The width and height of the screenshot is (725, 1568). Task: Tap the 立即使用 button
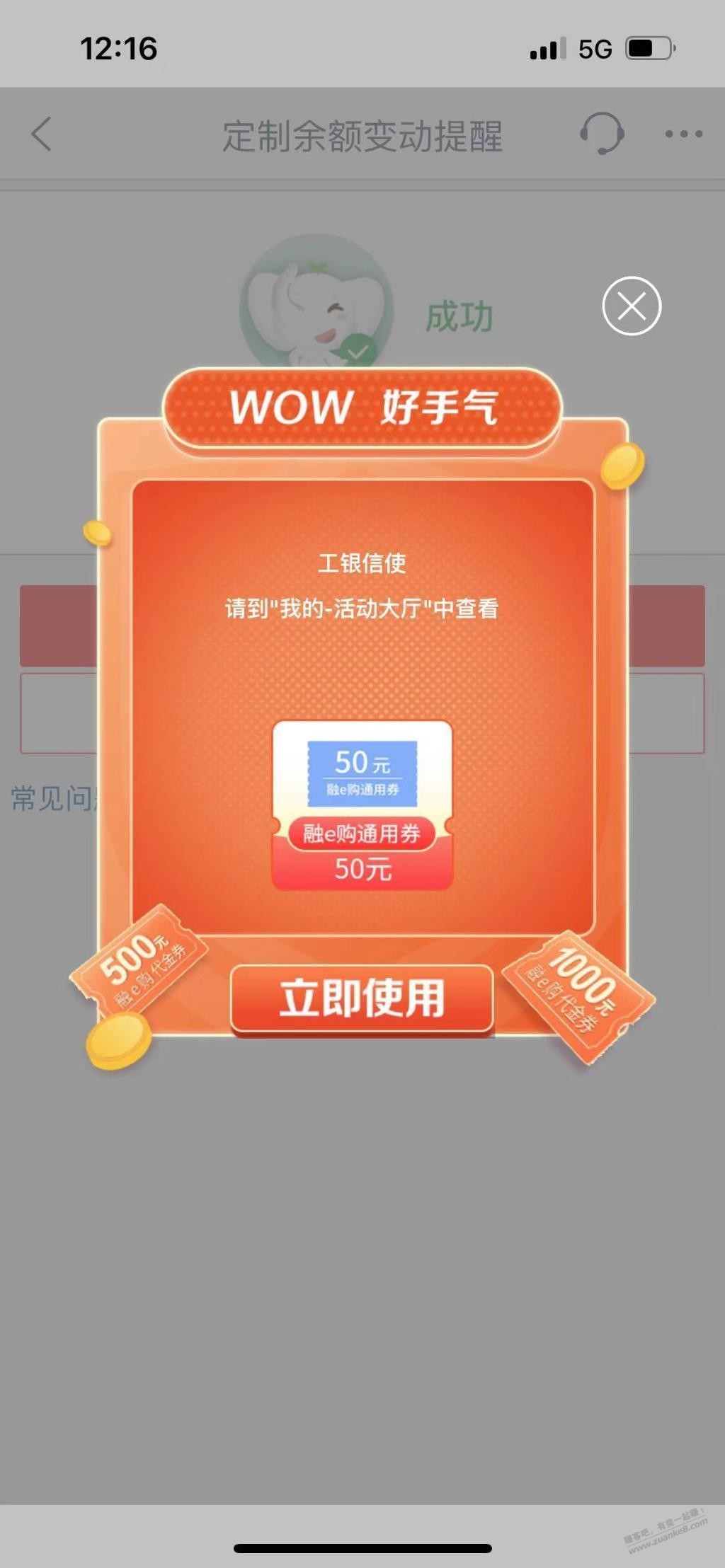(362, 998)
